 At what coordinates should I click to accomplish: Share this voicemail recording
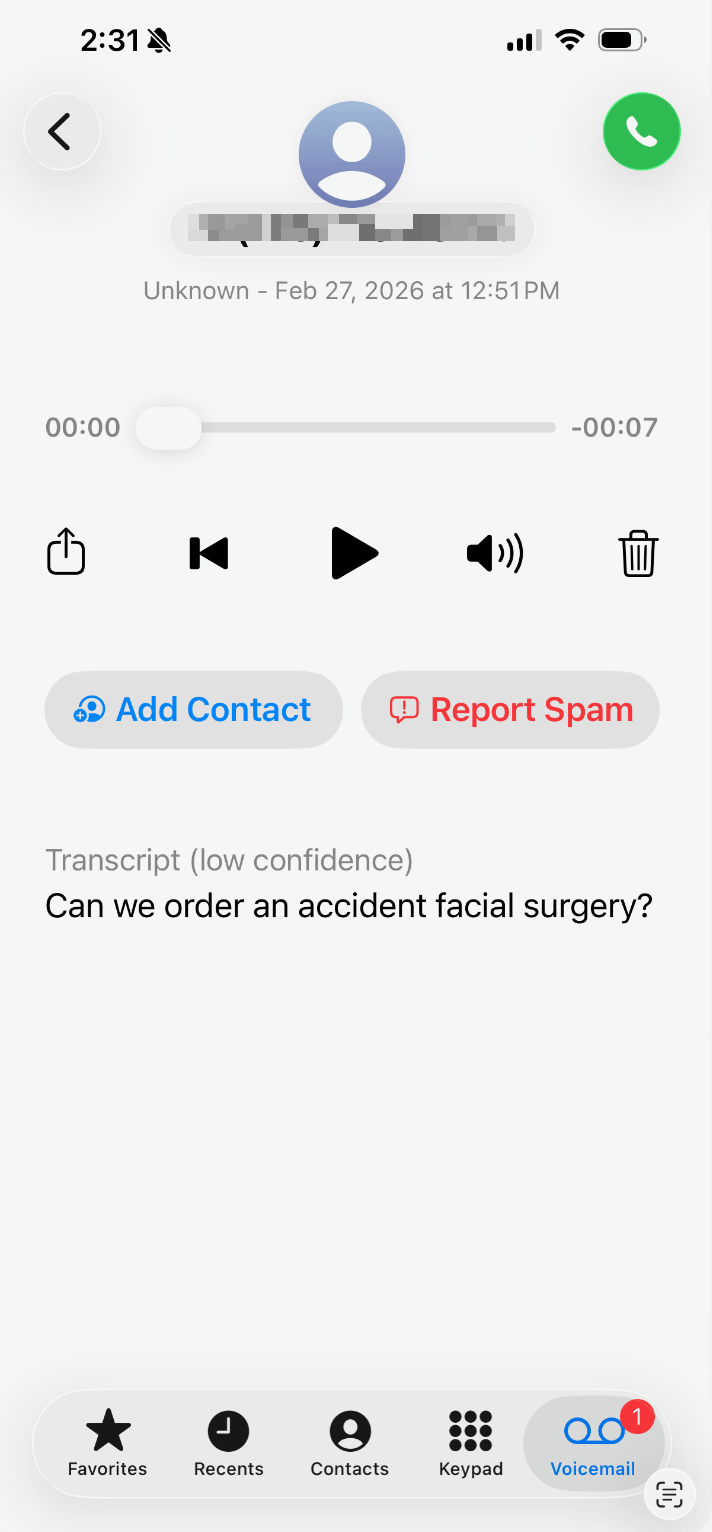click(x=67, y=552)
